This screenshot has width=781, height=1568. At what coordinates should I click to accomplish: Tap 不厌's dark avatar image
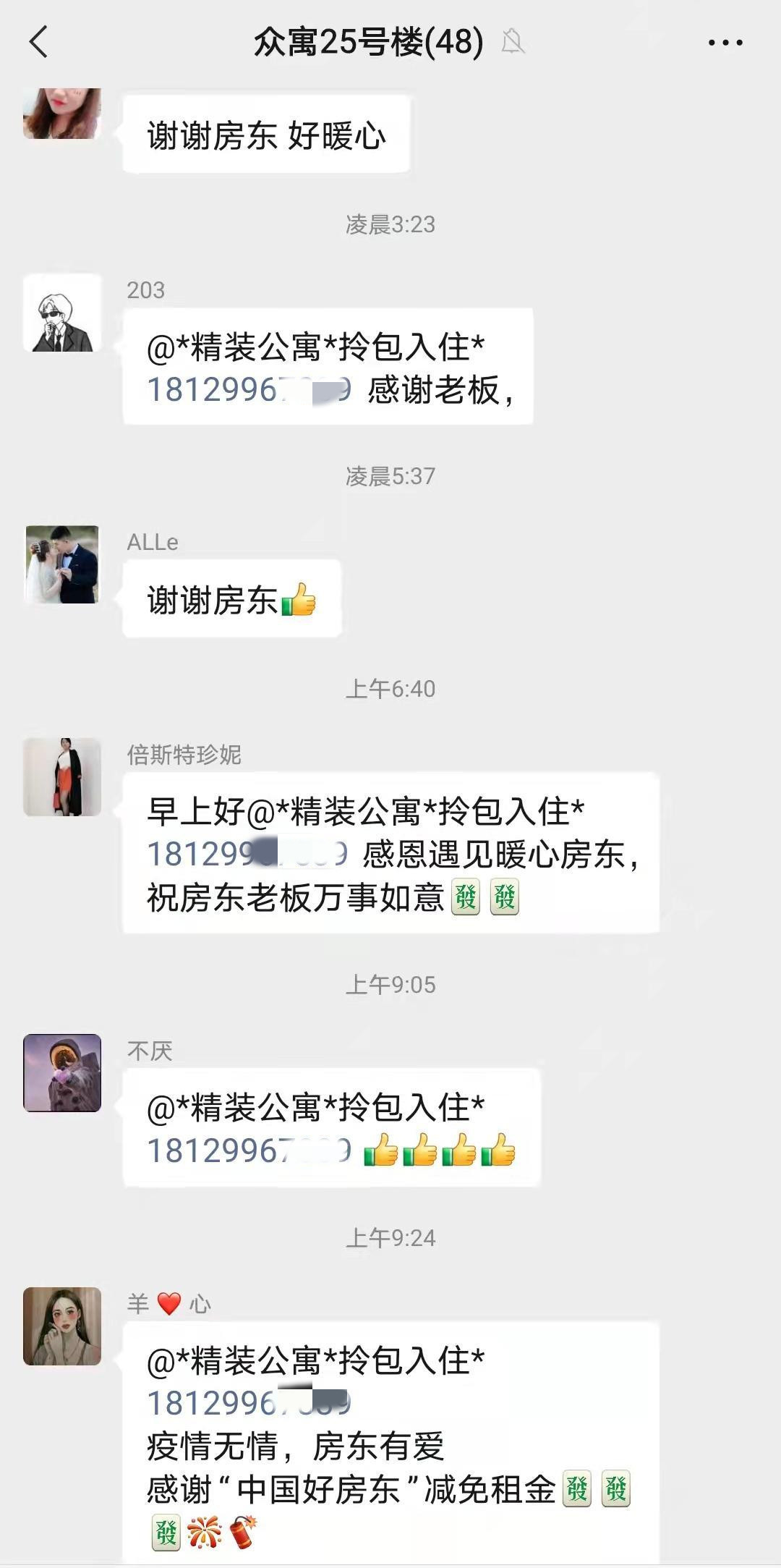(x=64, y=1076)
